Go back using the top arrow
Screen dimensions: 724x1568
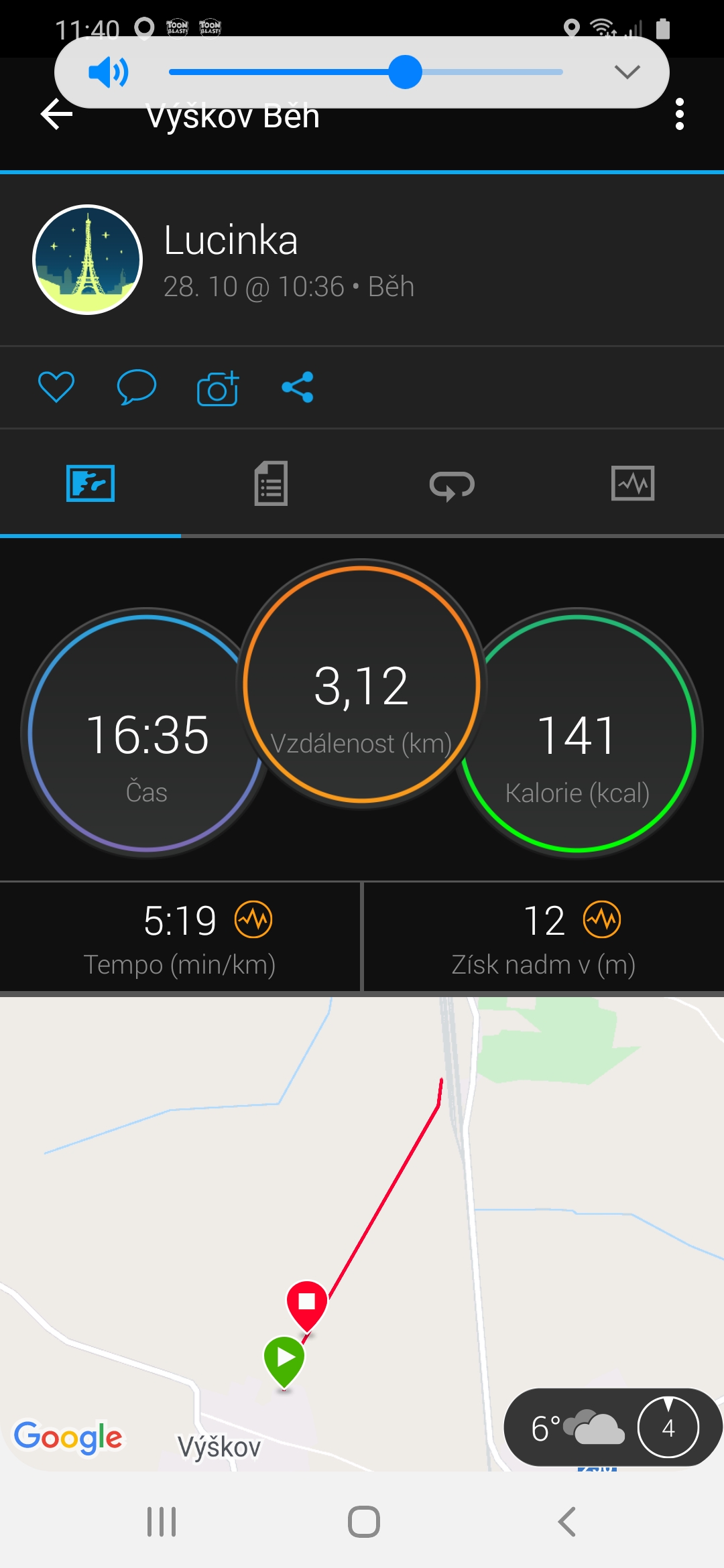point(57,114)
